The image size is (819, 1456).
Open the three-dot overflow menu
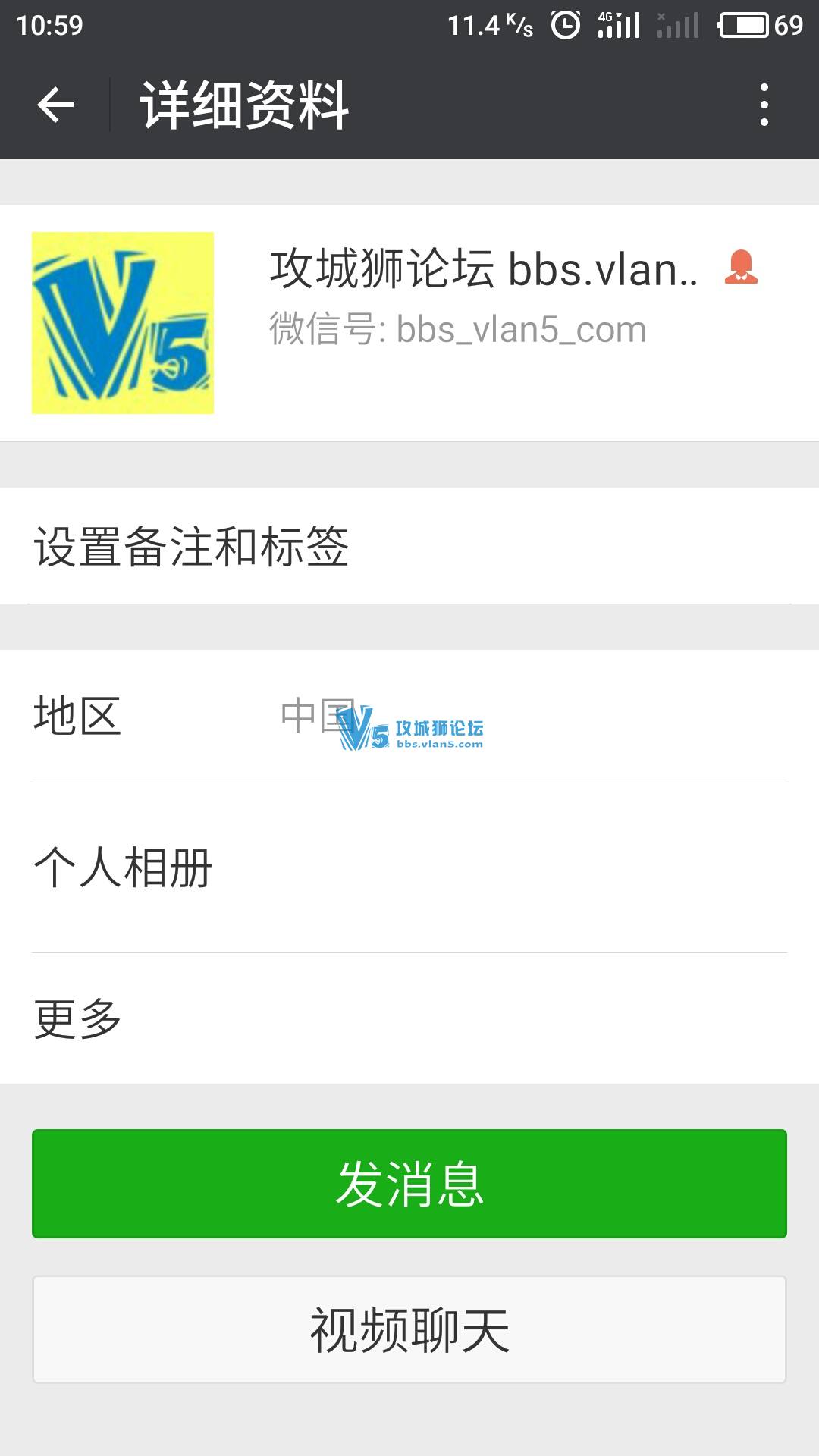[x=764, y=105]
